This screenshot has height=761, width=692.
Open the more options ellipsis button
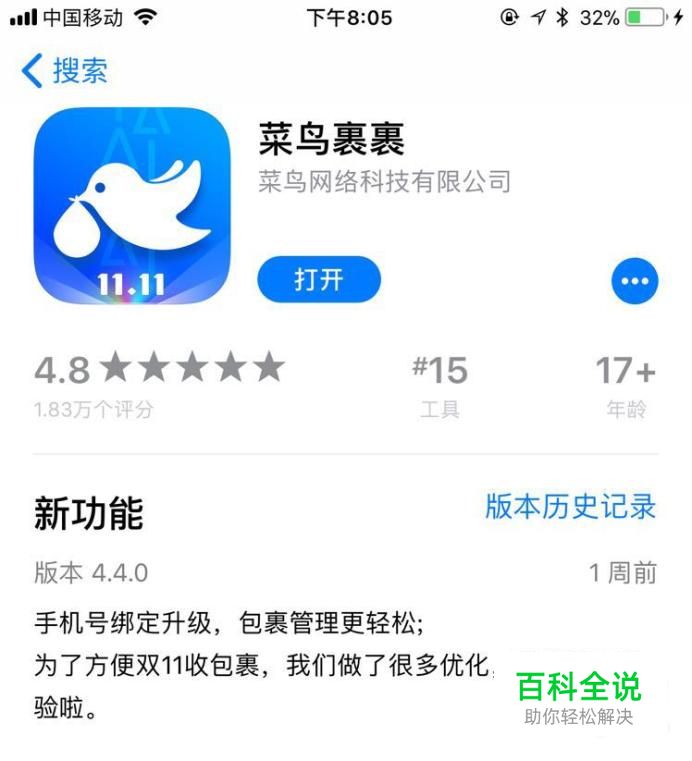635,281
